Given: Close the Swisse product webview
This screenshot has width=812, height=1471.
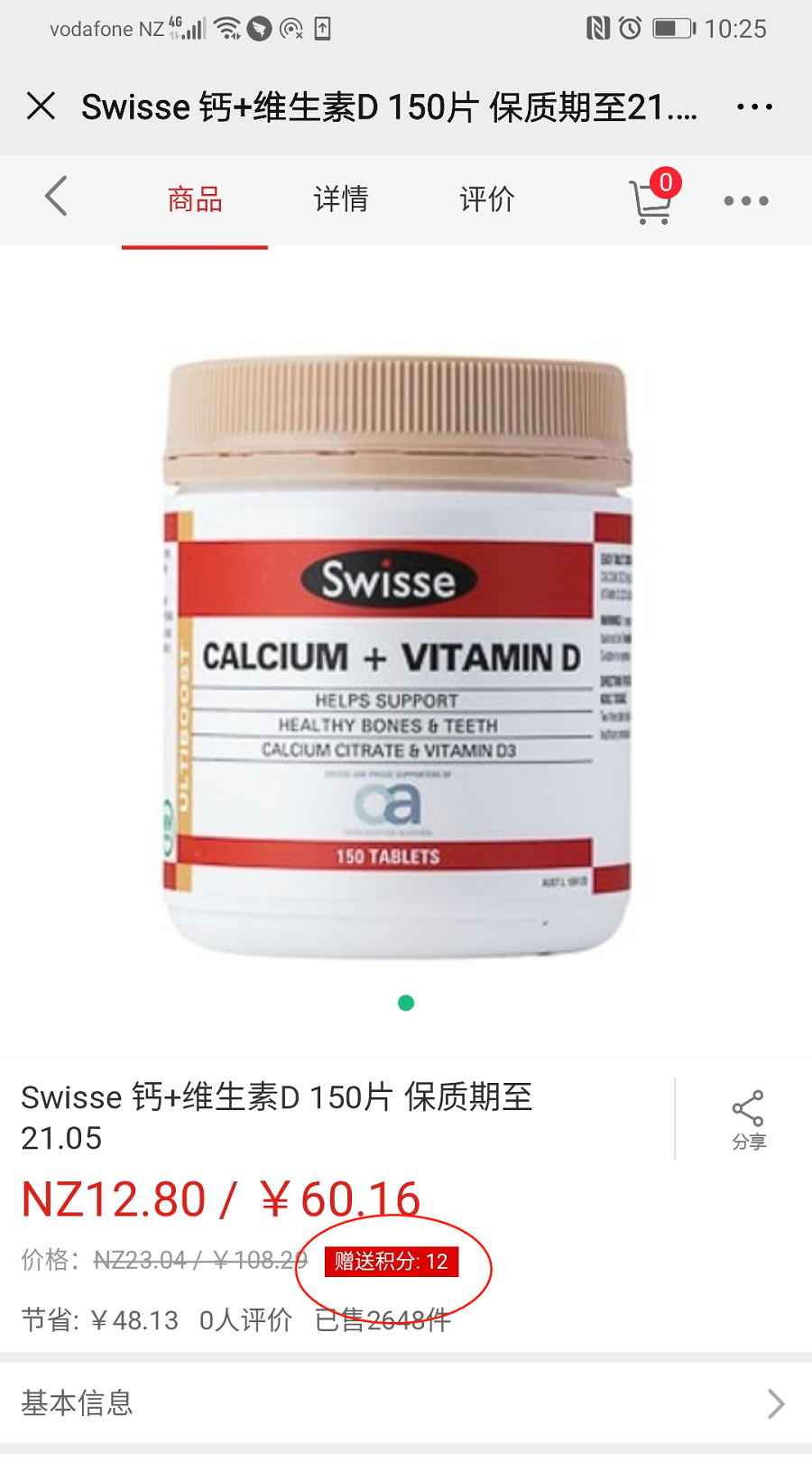Looking at the screenshot, I should 41,106.
